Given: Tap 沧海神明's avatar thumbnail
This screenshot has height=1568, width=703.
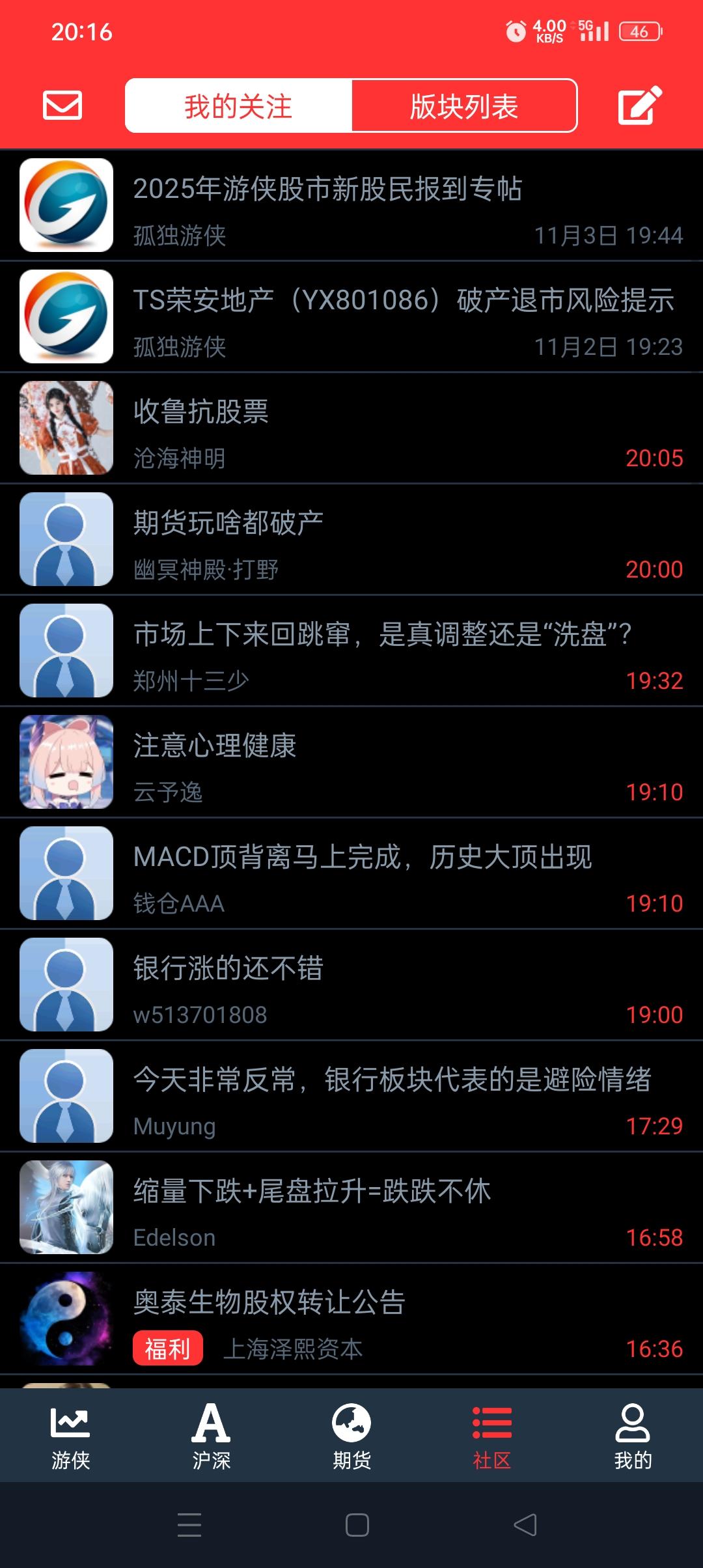Looking at the screenshot, I should [x=66, y=427].
